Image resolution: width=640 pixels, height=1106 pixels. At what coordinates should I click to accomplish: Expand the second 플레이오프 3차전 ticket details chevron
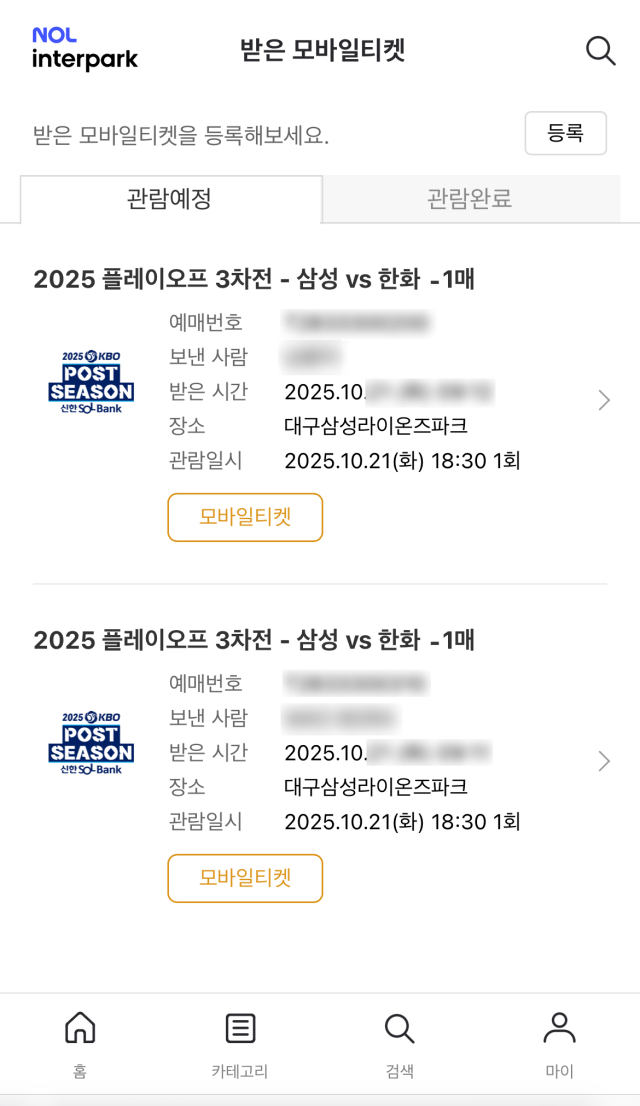point(603,761)
